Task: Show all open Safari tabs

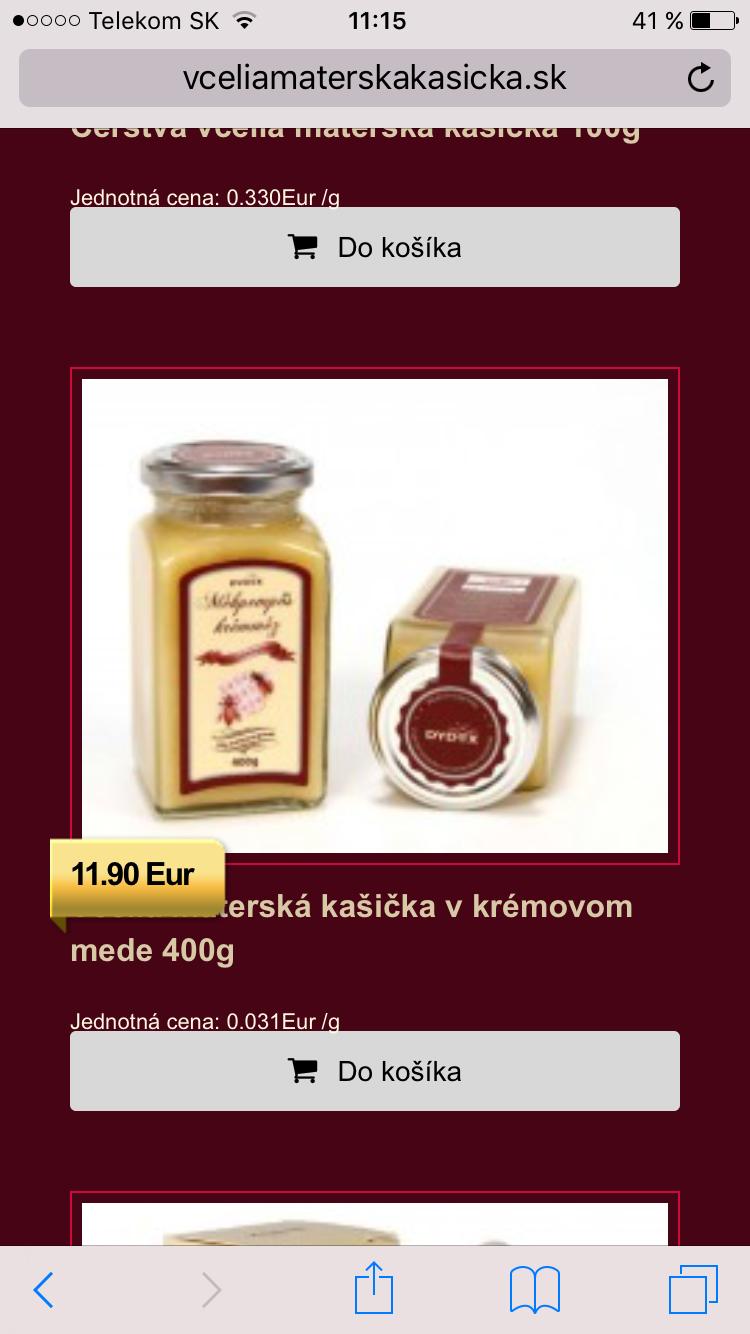Action: 693,1290
